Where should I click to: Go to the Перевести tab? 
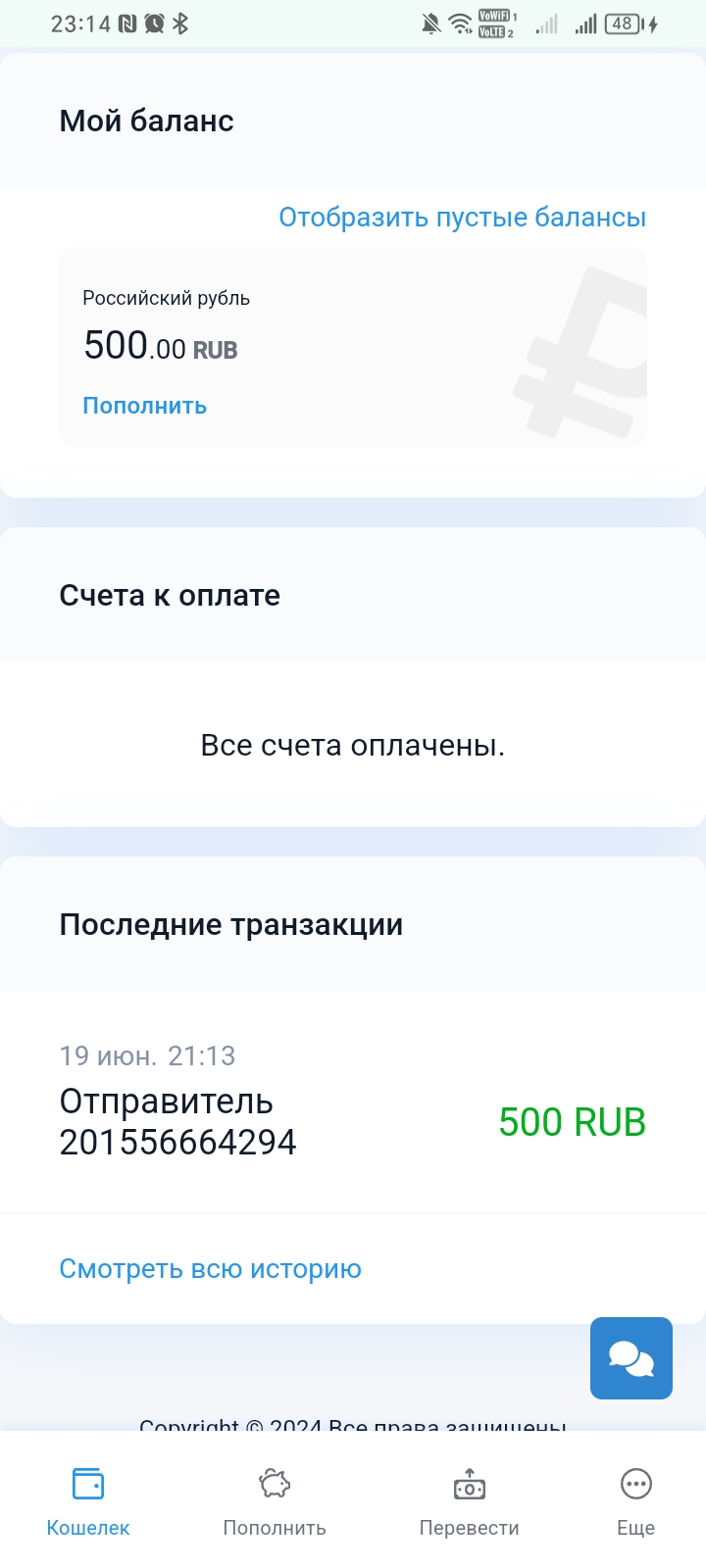(x=469, y=1500)
